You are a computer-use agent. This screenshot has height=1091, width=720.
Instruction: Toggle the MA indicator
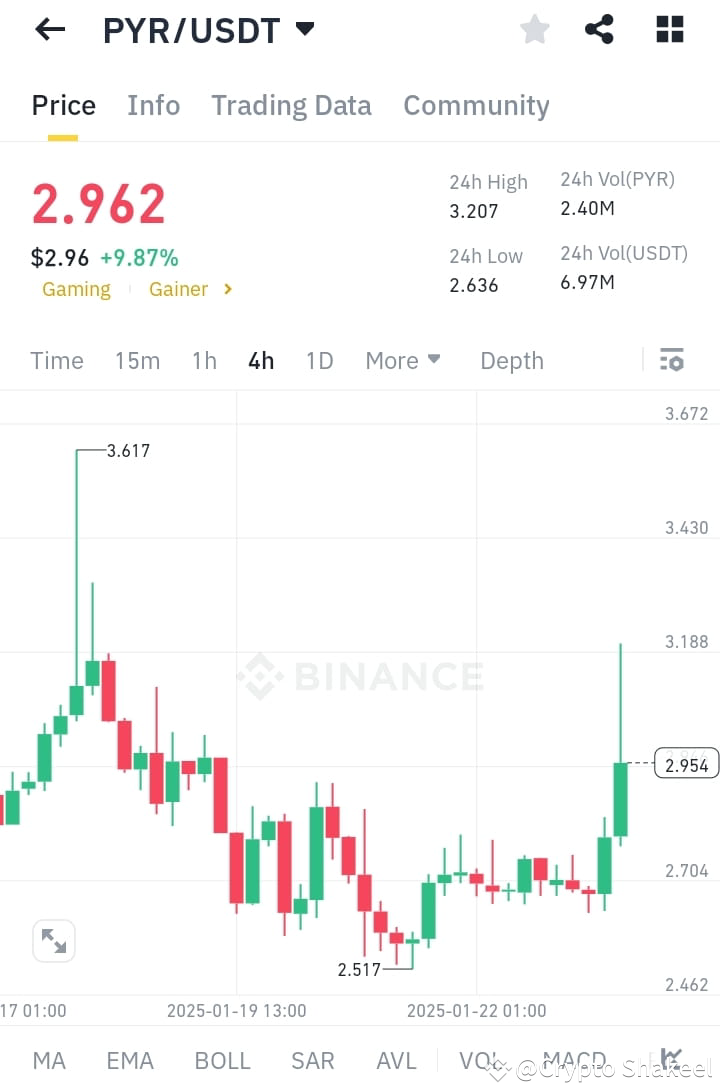coord(48,1060)
